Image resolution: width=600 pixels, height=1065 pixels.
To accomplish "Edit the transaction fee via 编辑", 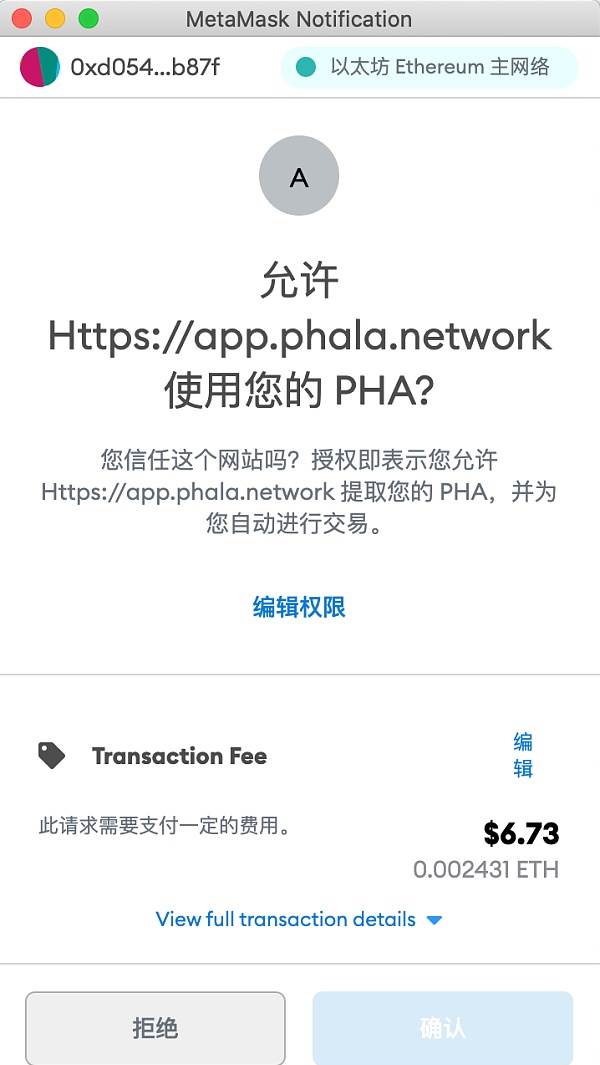I will tap(522, 755).
